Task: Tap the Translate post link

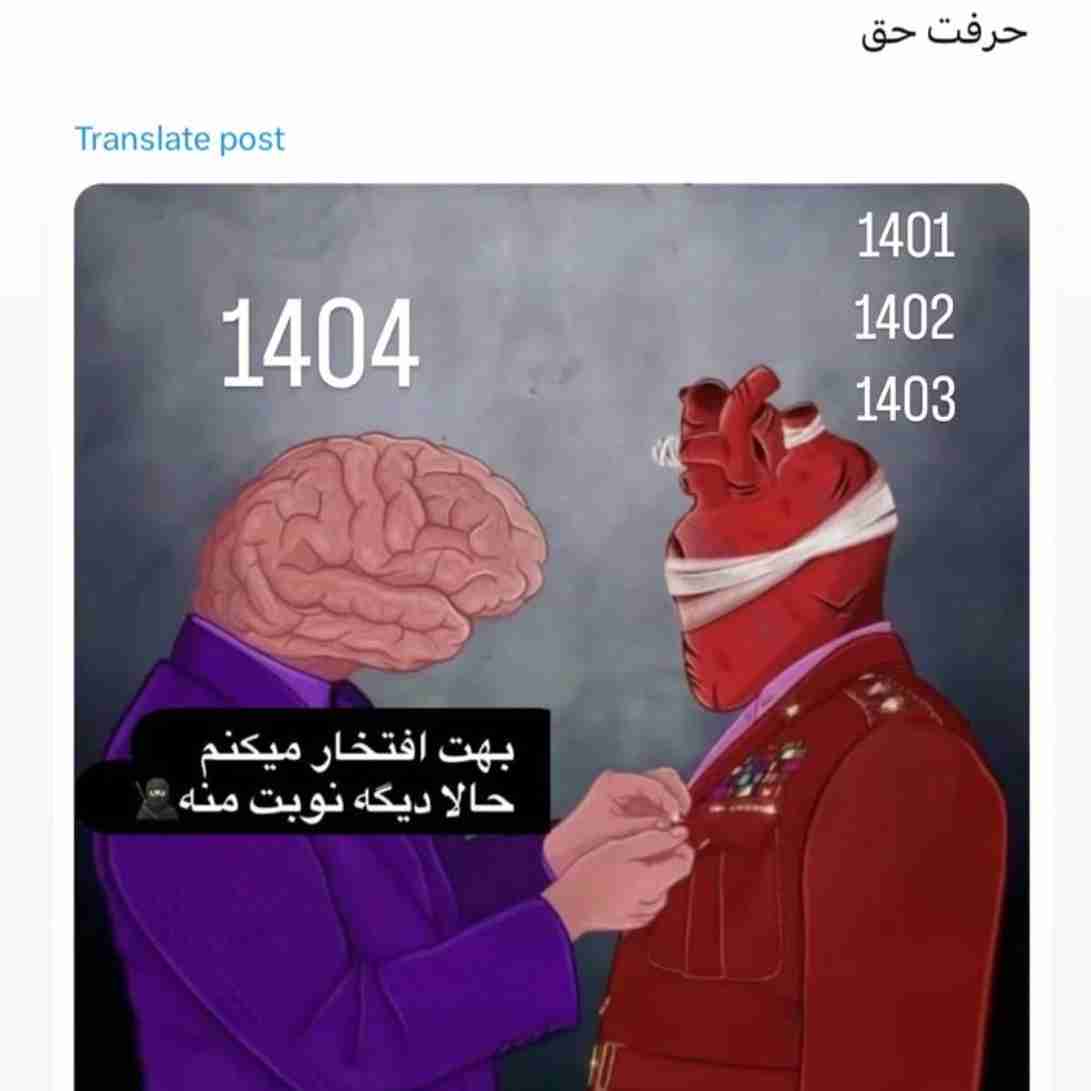Action: click(x=180, y=139)
